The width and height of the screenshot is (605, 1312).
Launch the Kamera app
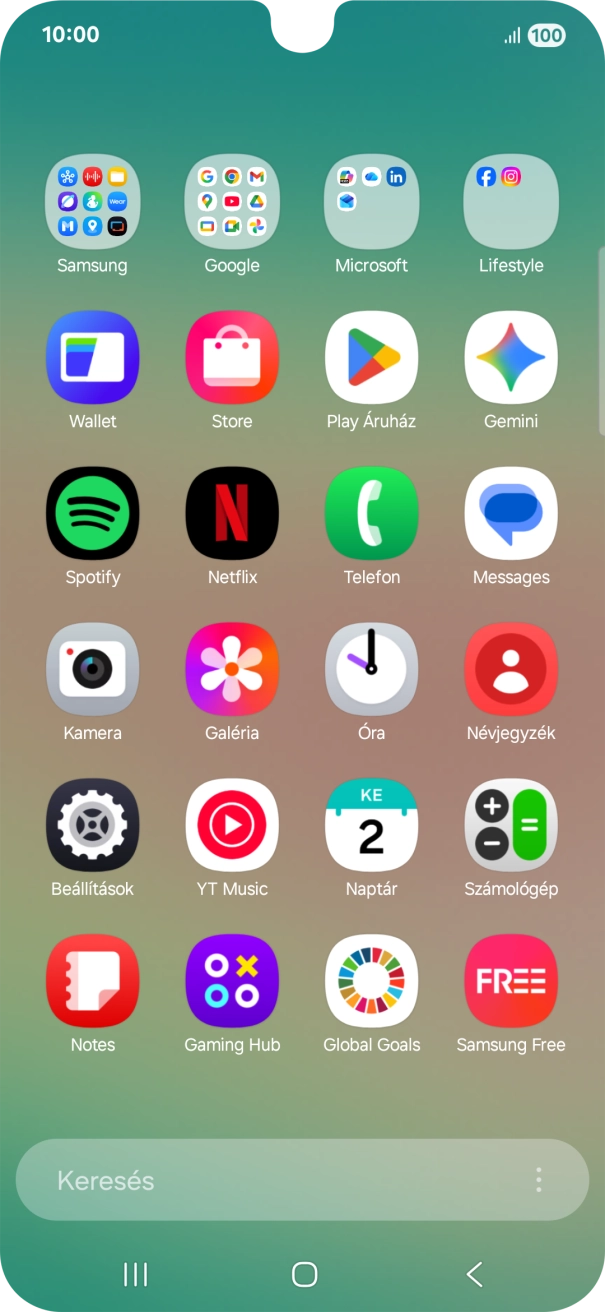tap(93, 669)
